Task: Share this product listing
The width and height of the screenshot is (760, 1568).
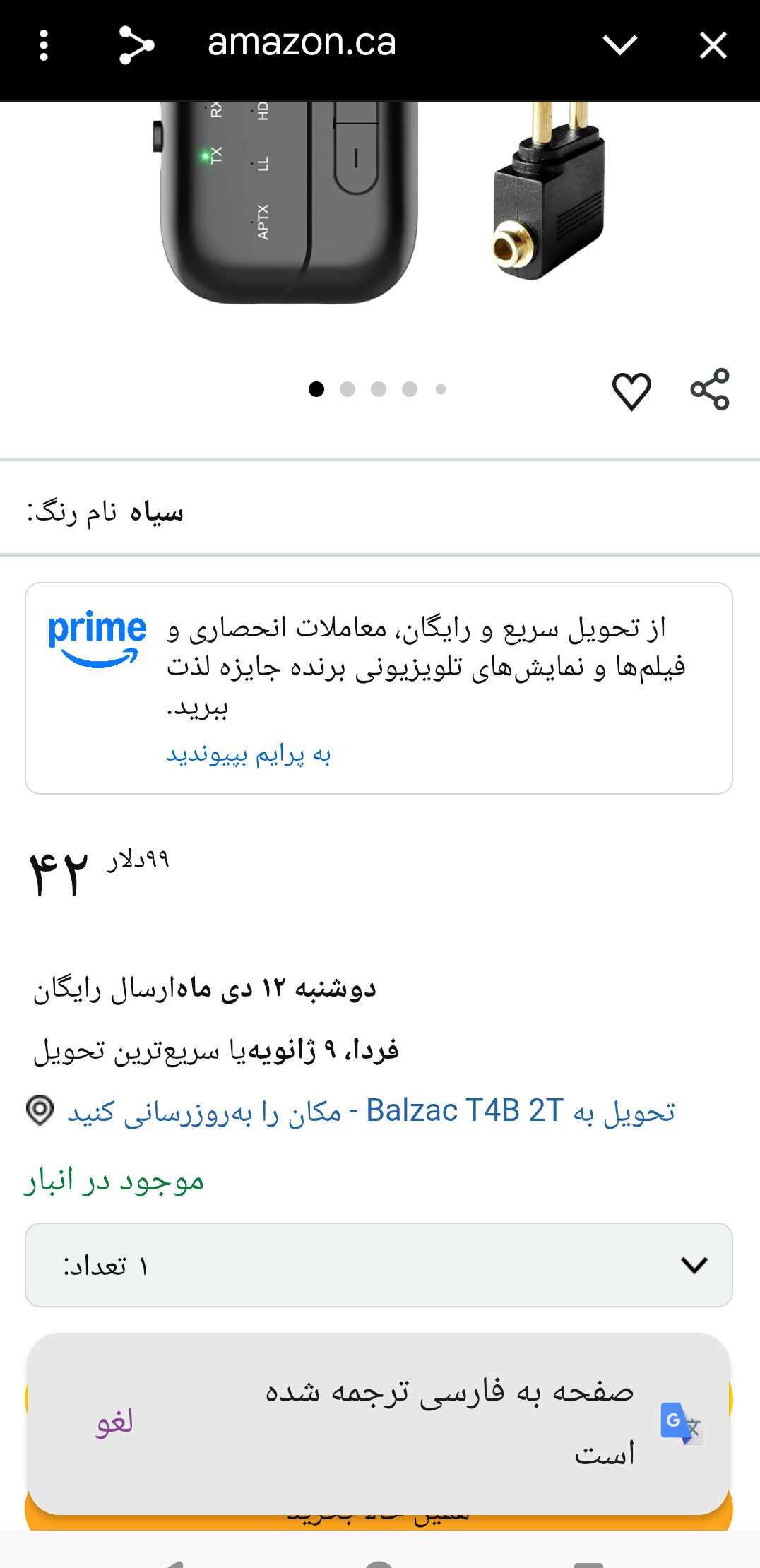Action: coord(709,389)
